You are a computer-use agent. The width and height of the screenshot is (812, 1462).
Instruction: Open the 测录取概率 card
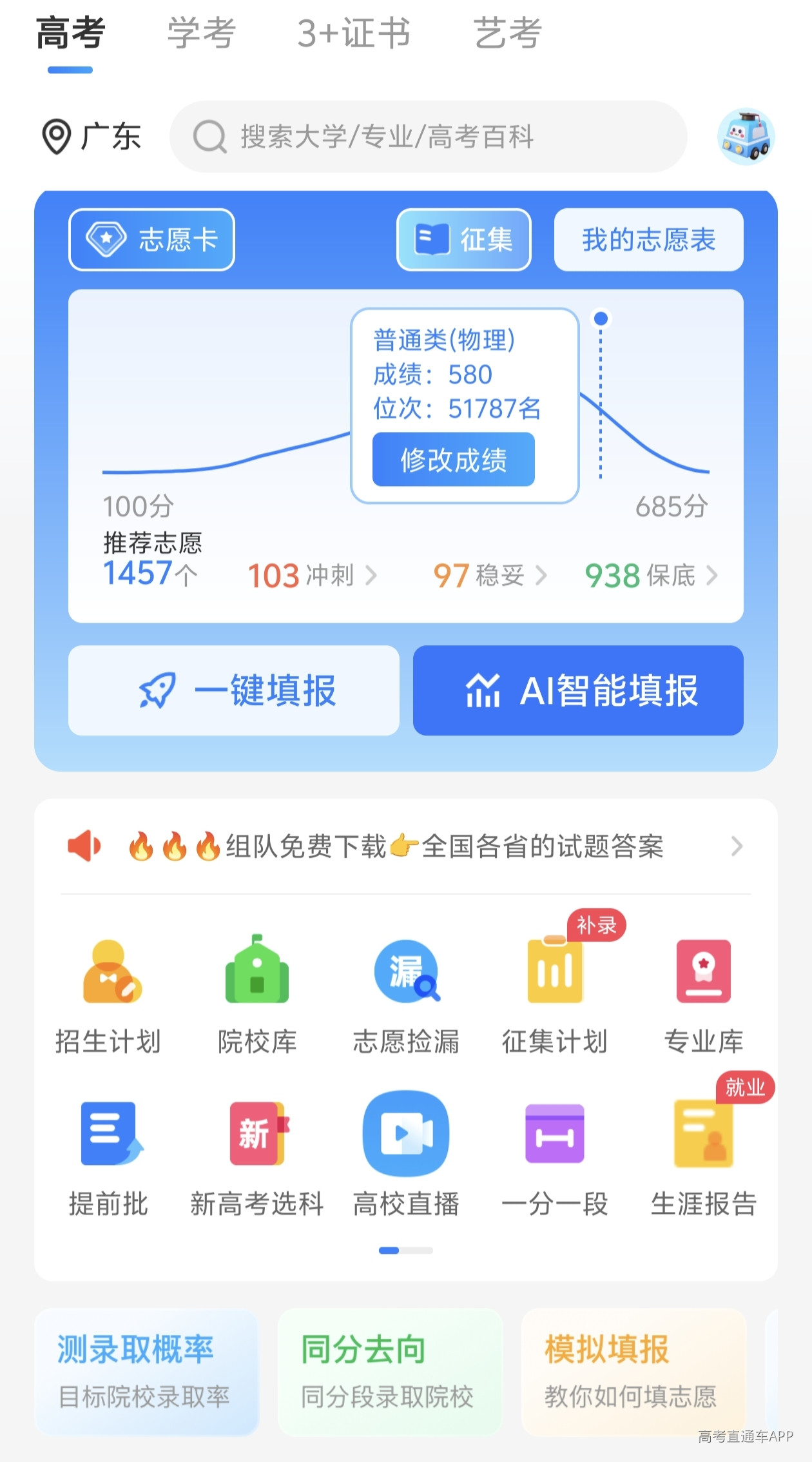146,1372
